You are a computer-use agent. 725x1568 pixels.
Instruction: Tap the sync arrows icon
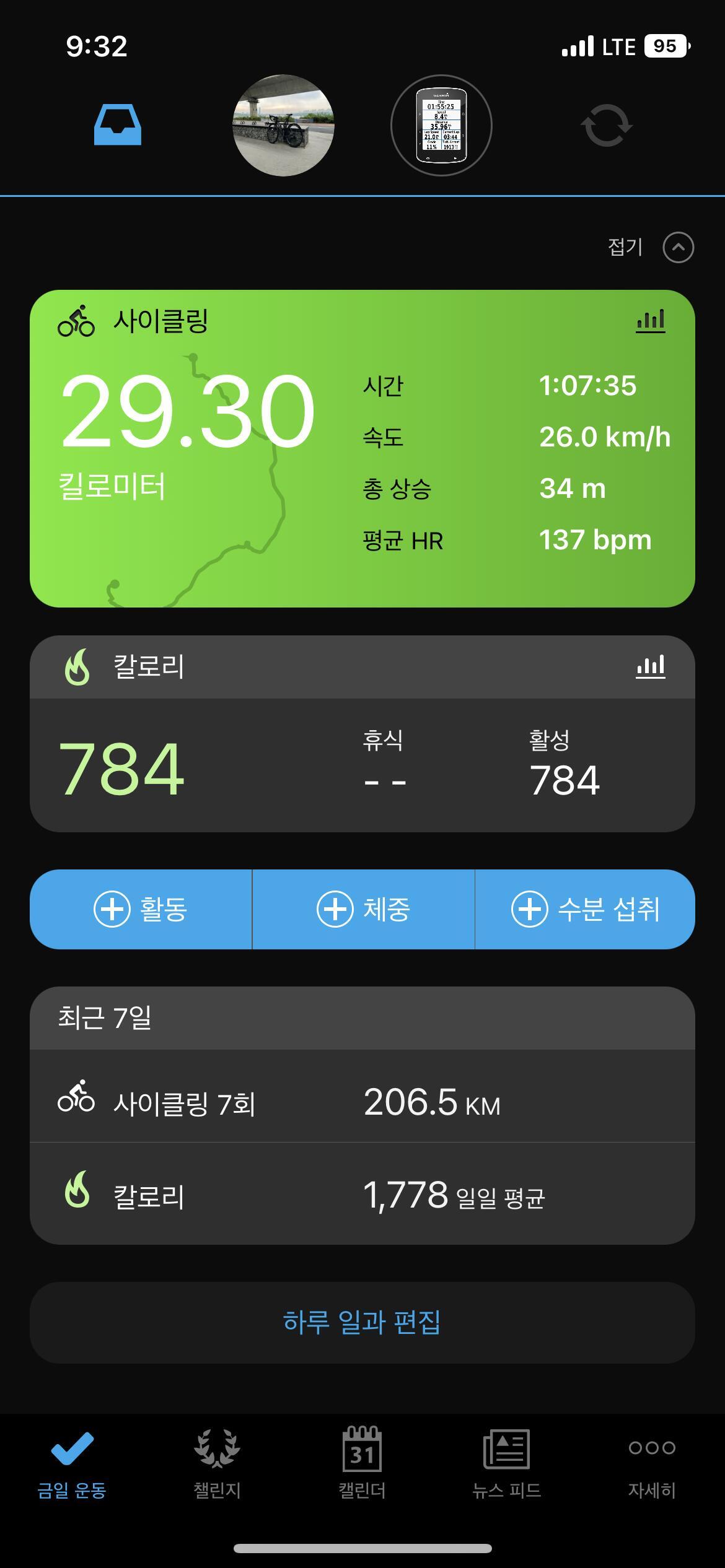coord(606,126)
